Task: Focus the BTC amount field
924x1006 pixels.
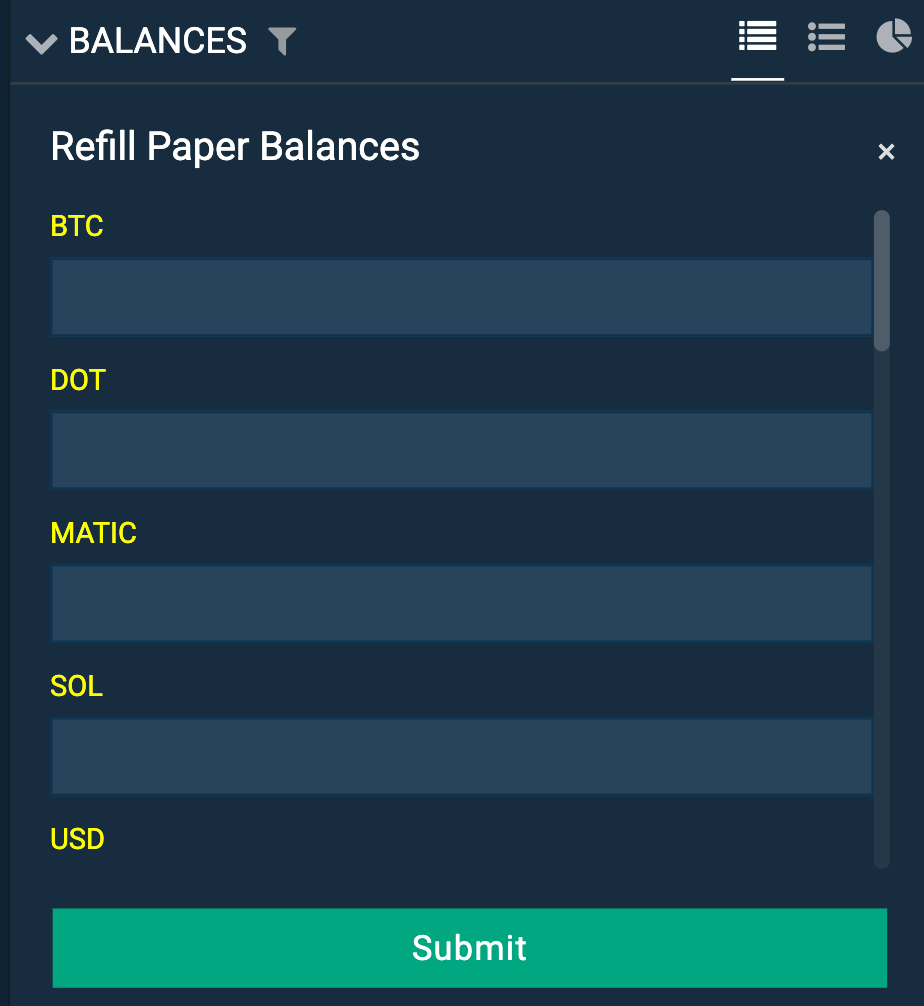Action: [x=461, y=297]
